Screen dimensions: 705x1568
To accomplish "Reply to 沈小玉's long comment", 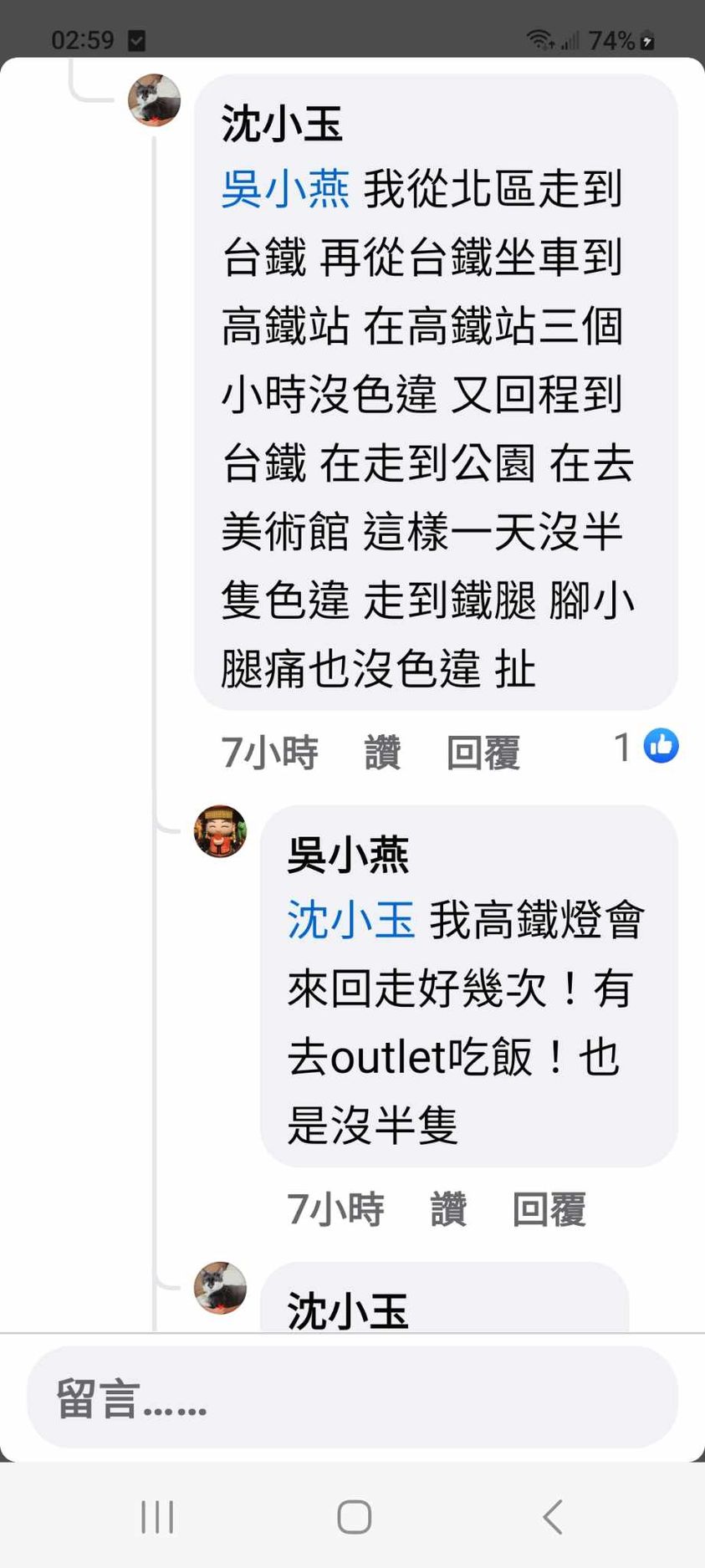I will click(x=483, y=752).
